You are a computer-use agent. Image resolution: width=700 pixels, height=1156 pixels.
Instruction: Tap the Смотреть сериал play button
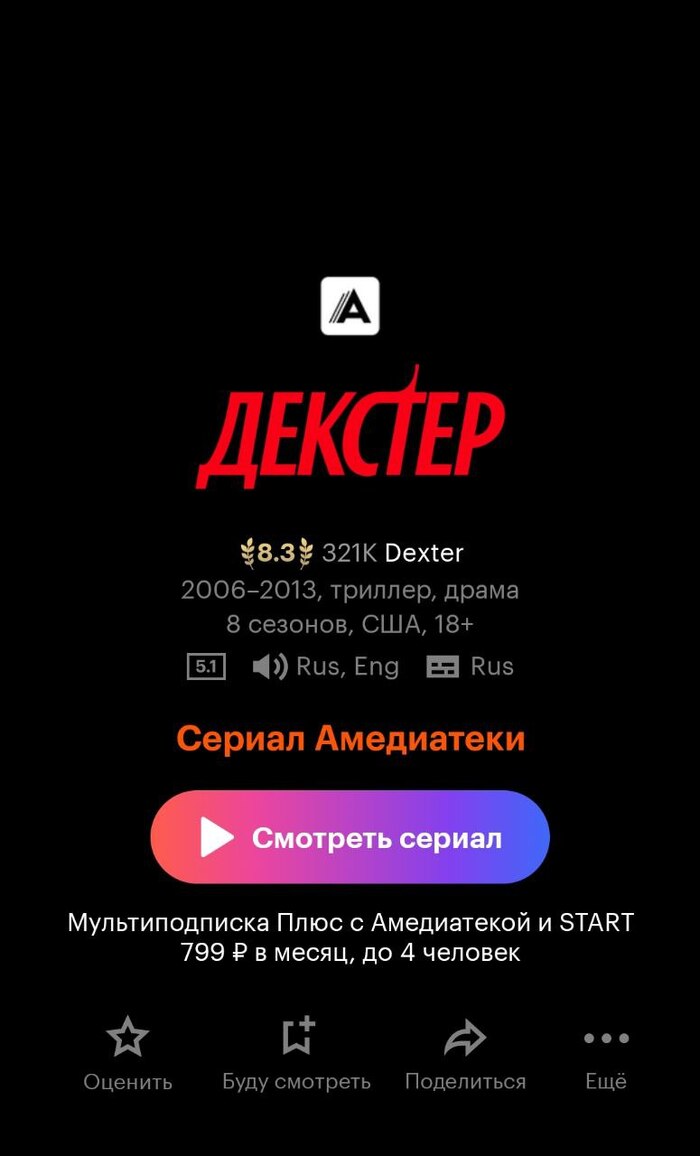pos(350,837)
